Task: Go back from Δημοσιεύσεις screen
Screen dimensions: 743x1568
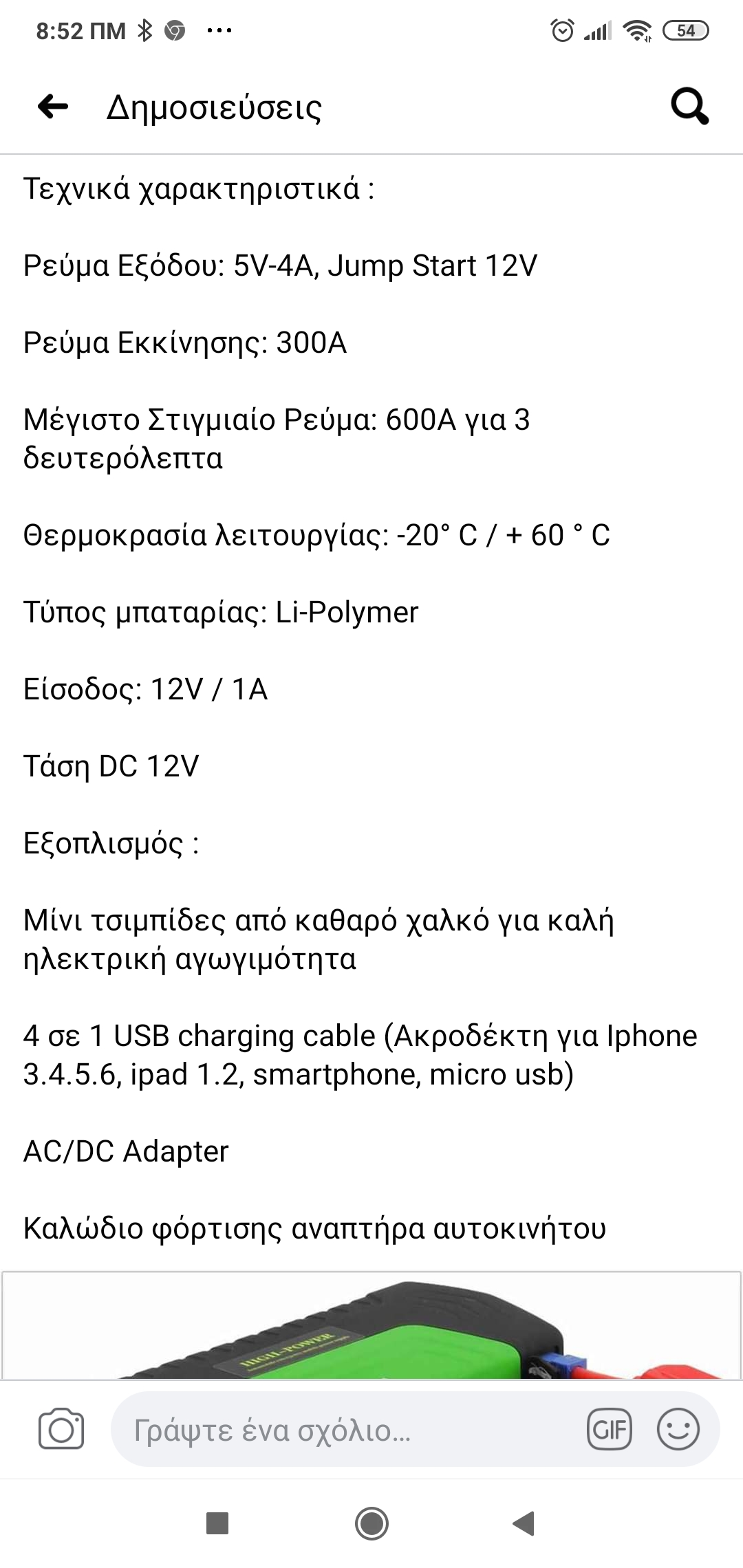Action: (53, 107)
